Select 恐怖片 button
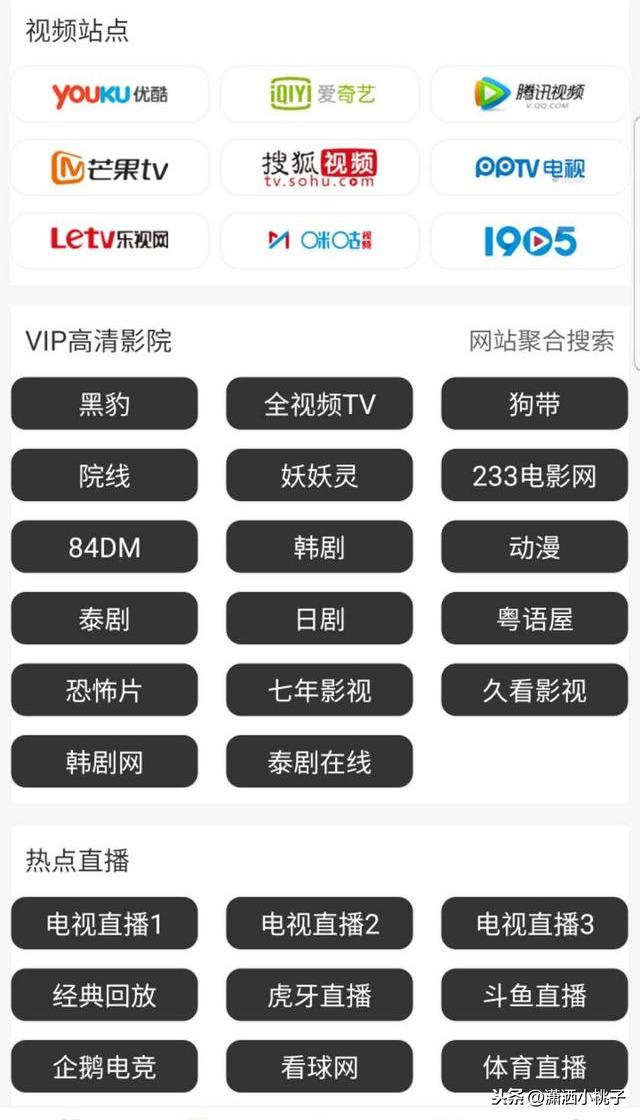Screen dimensions: 640x1120 click(104, 691)
